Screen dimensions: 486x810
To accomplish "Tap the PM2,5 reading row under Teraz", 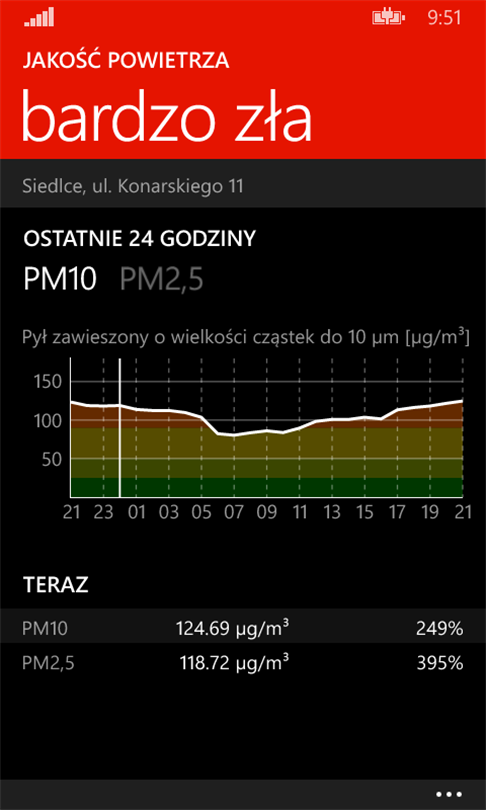I will [x=243, y=662].
